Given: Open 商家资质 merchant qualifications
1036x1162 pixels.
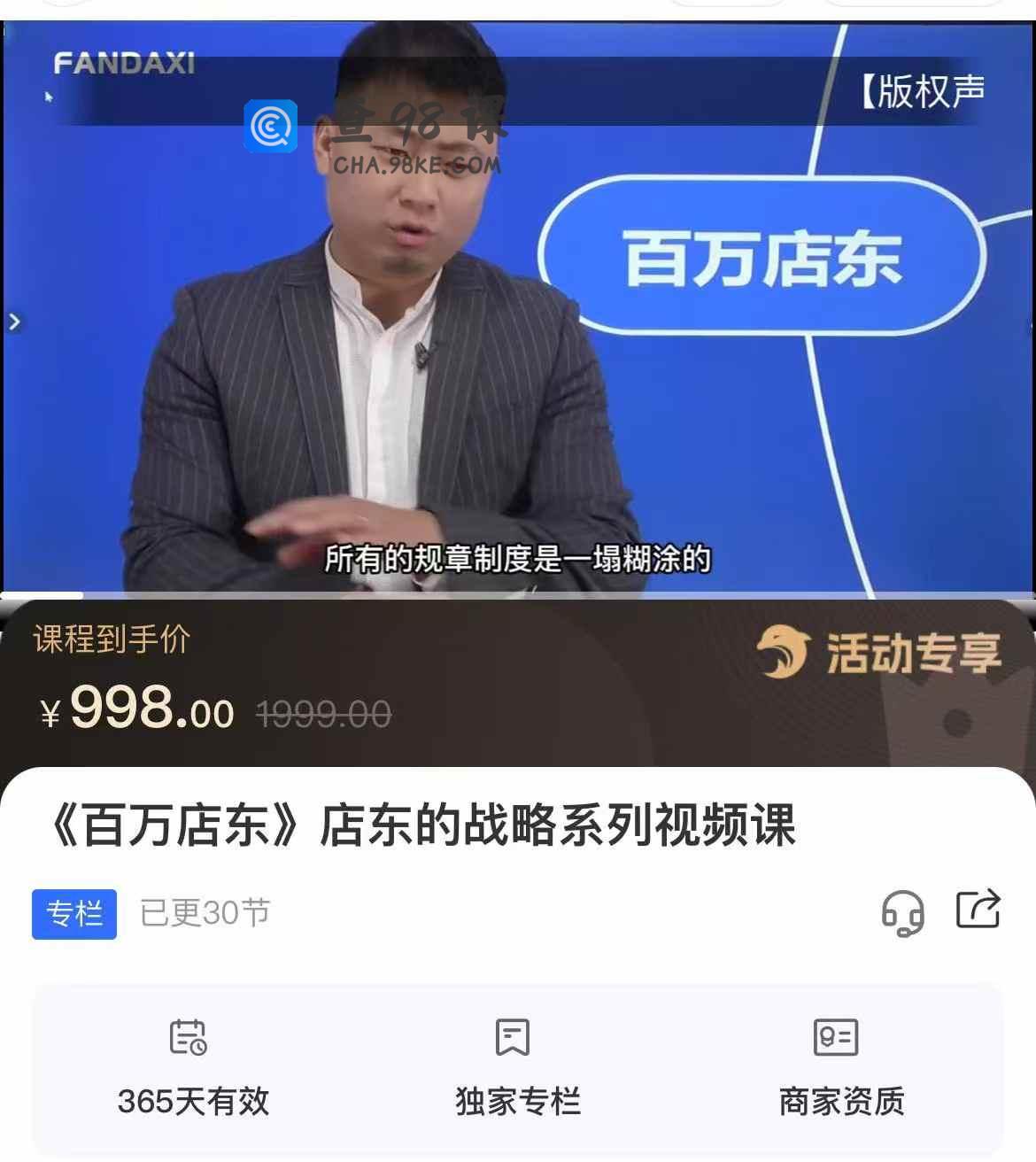Looking at the screenshot, I should 841,1067.
